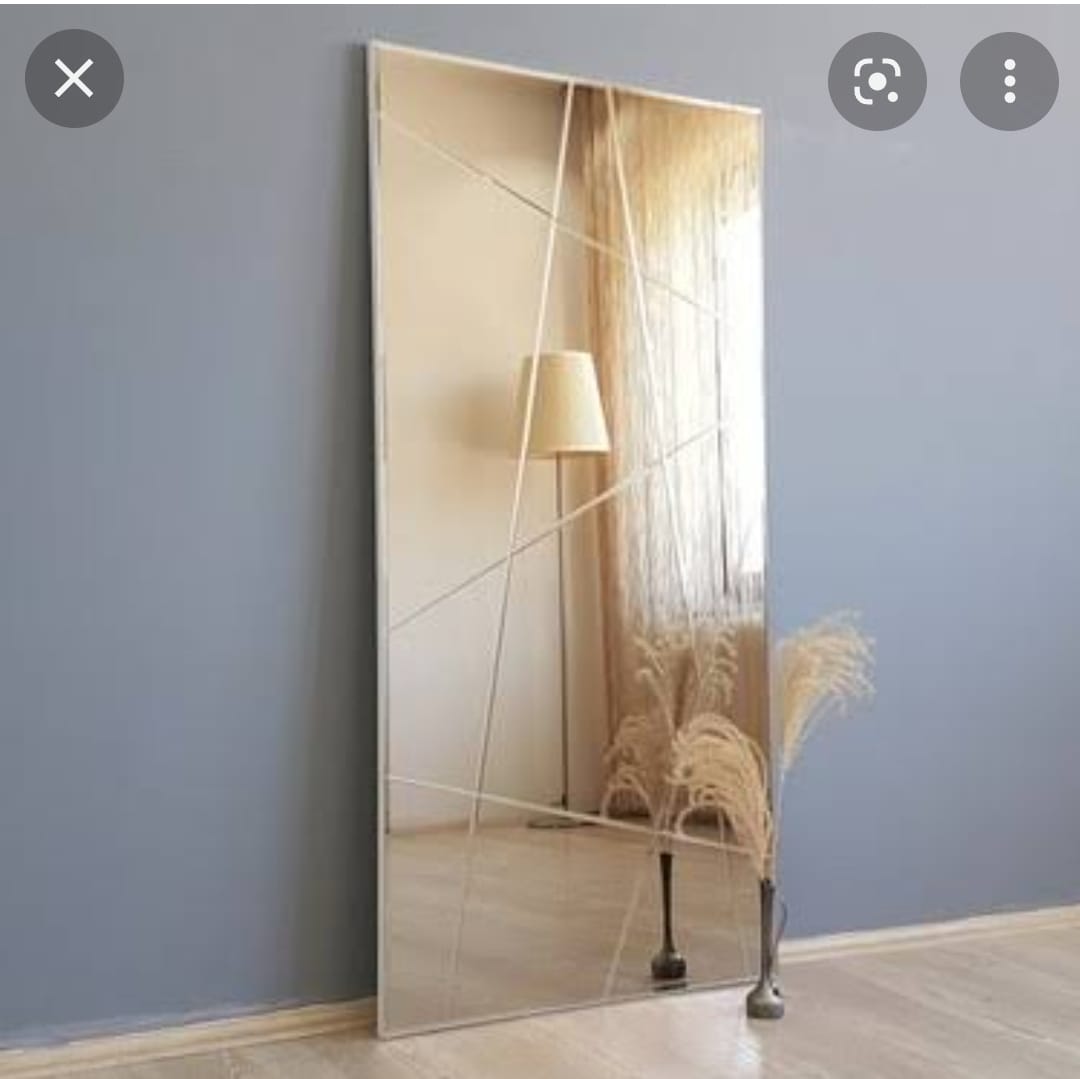The width and height of the screenshot is (1080, 1079).
Task: Search this image with Lens
Action: point(877,81)
